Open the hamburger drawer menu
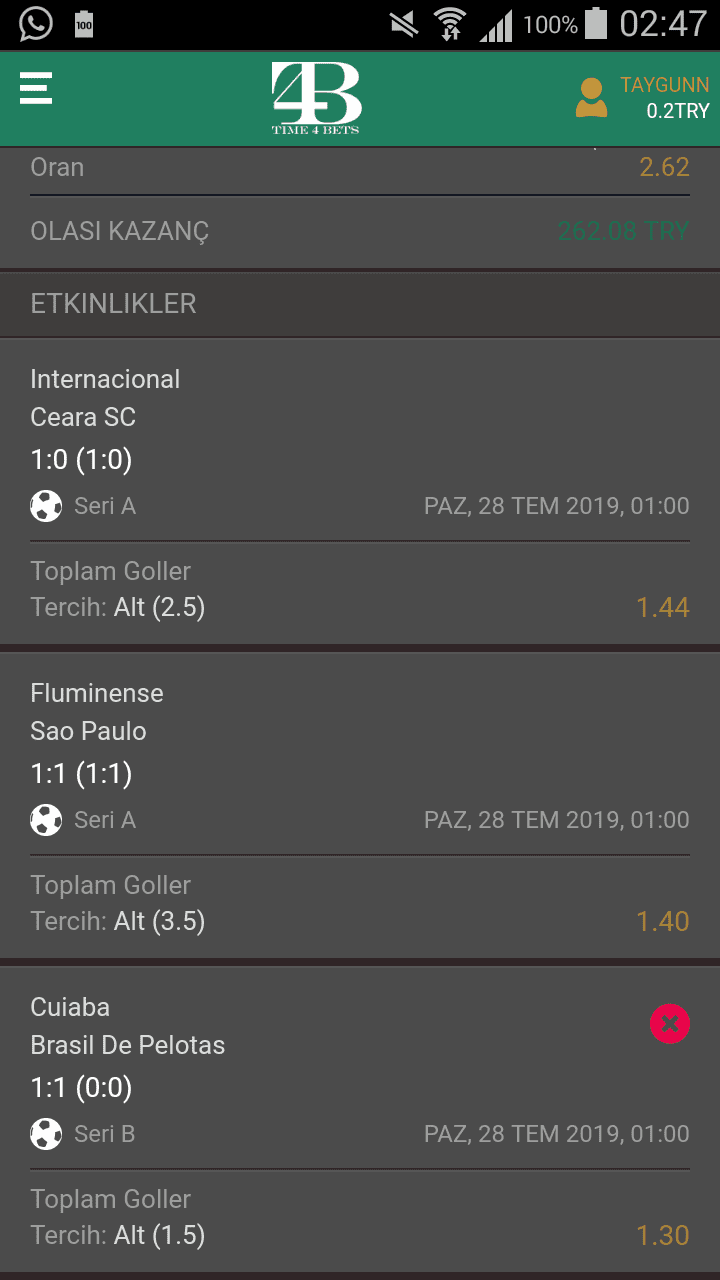The image size is (720, 1280). (36, 88)
